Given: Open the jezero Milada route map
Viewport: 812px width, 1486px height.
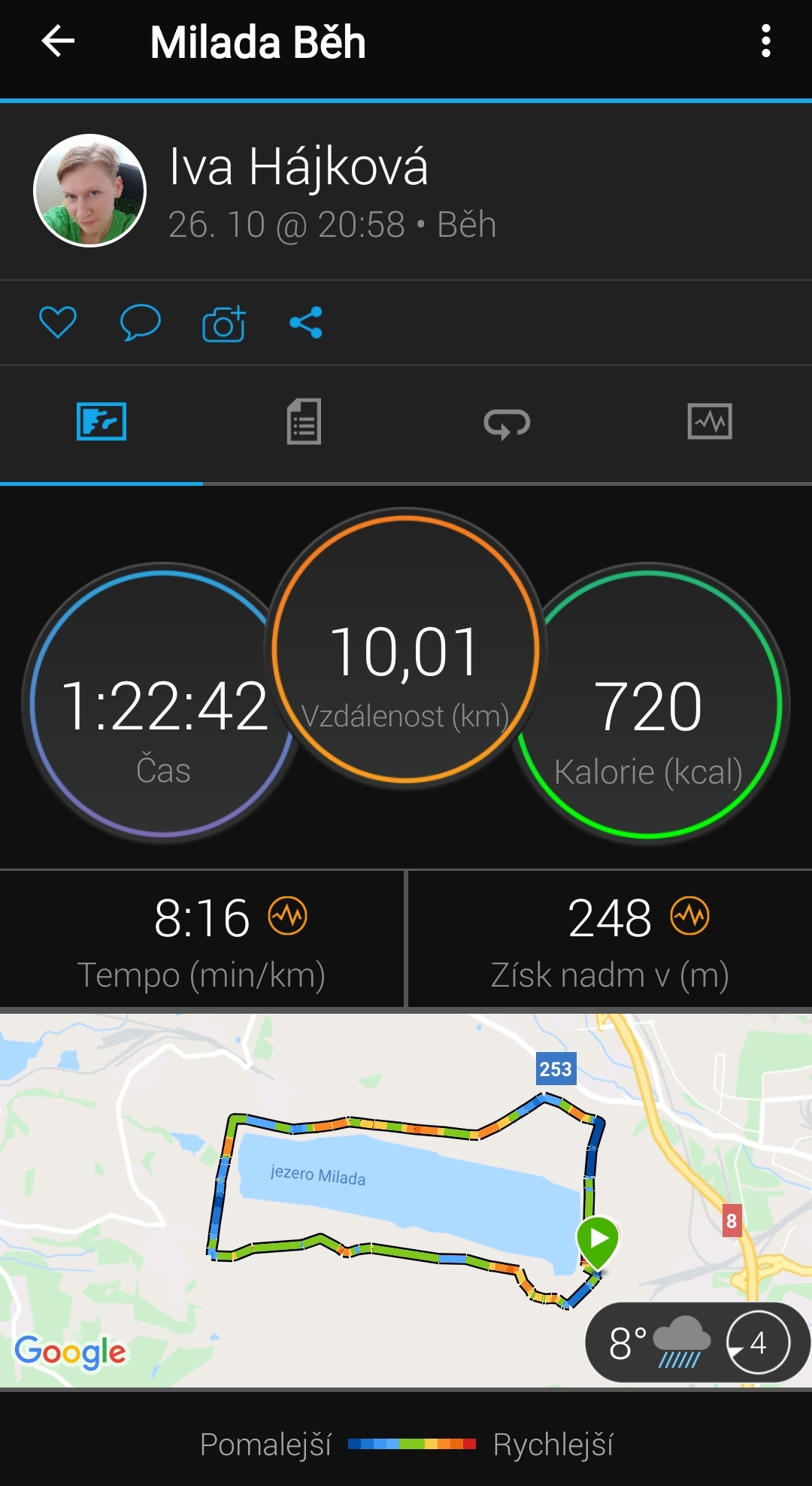Looking at the screenshot, I should [406, 1200].
